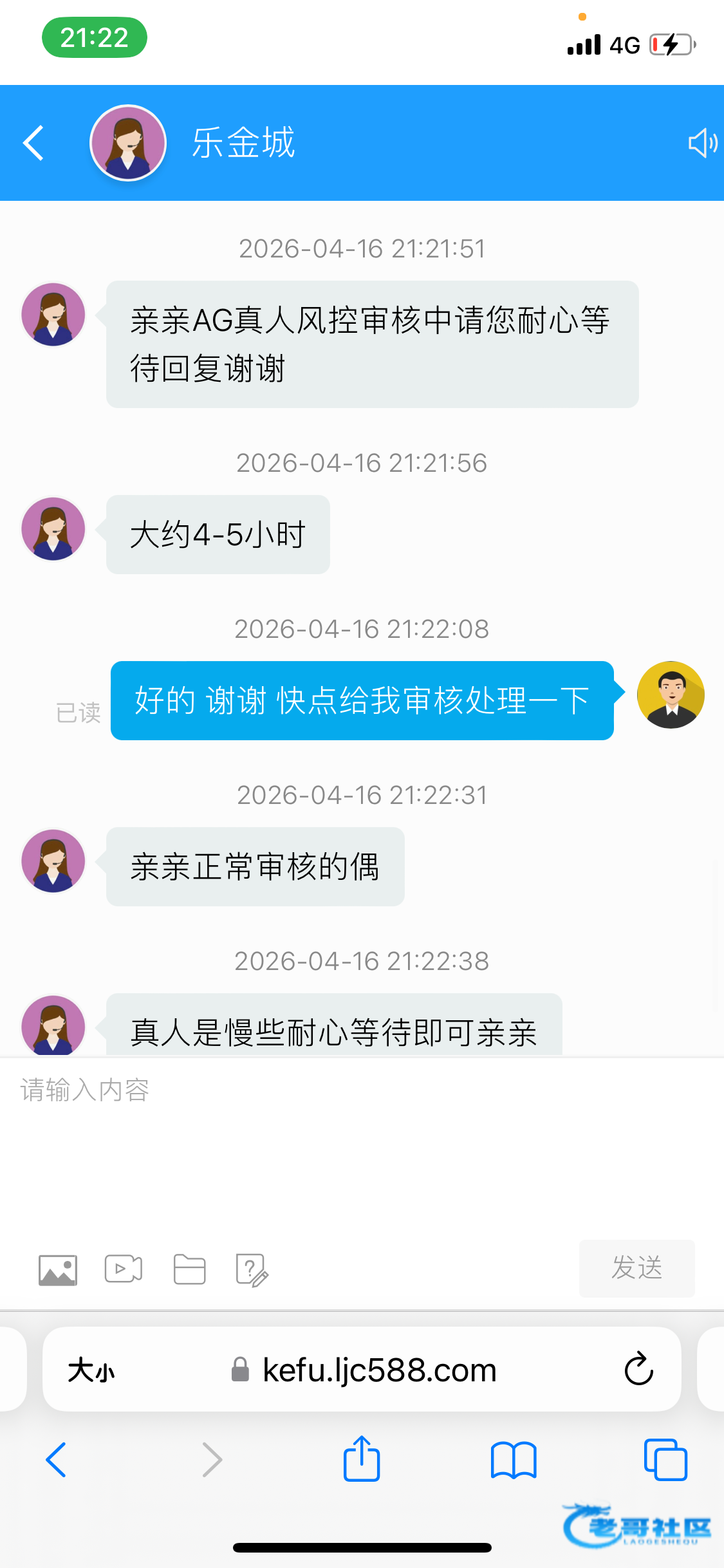Open the file folder attachment
The image size is (724, 1568).
190,1269
